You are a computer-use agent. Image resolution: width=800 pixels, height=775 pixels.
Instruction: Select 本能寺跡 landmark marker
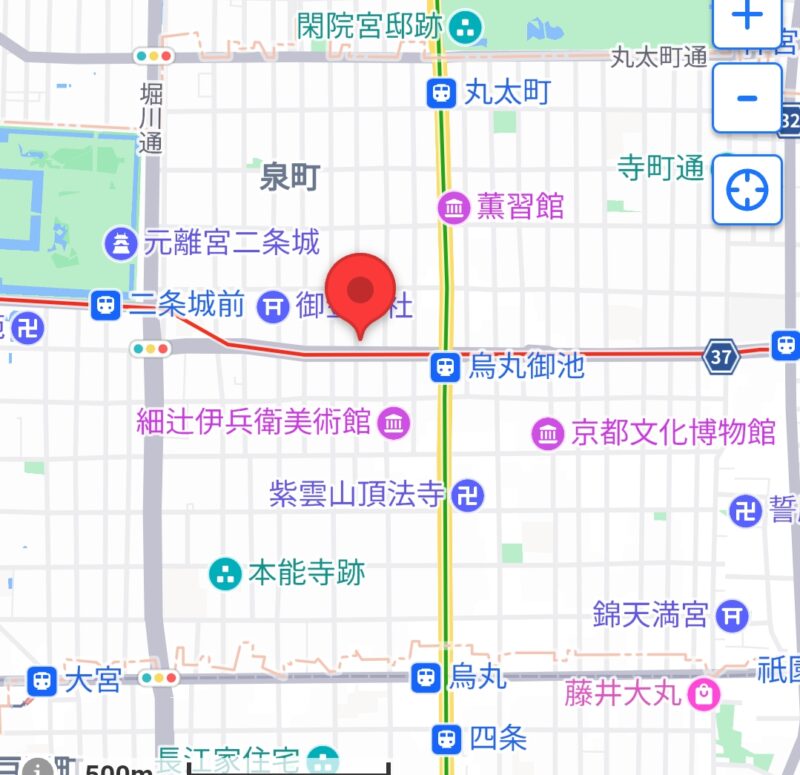(x=226, y=573)
